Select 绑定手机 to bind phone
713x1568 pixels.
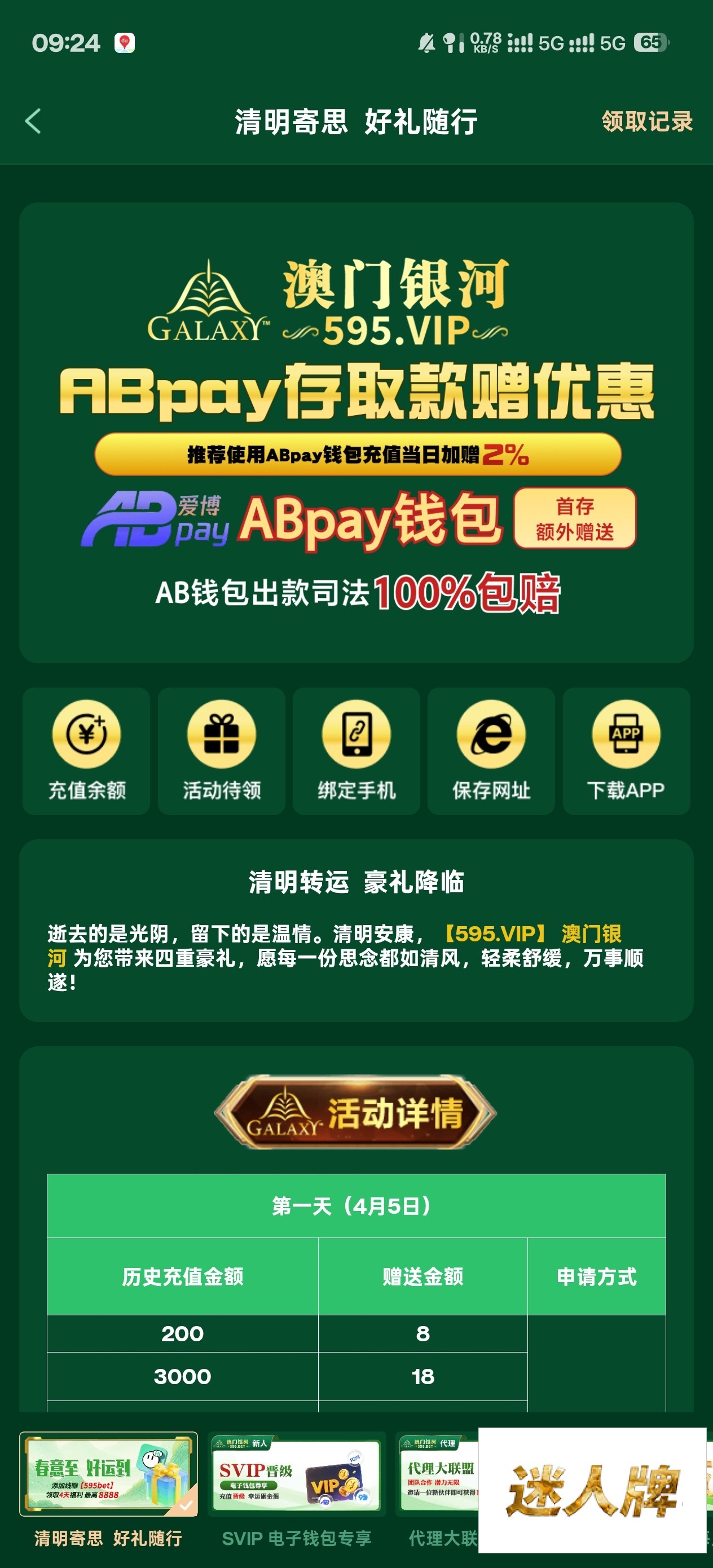point(356,751)
